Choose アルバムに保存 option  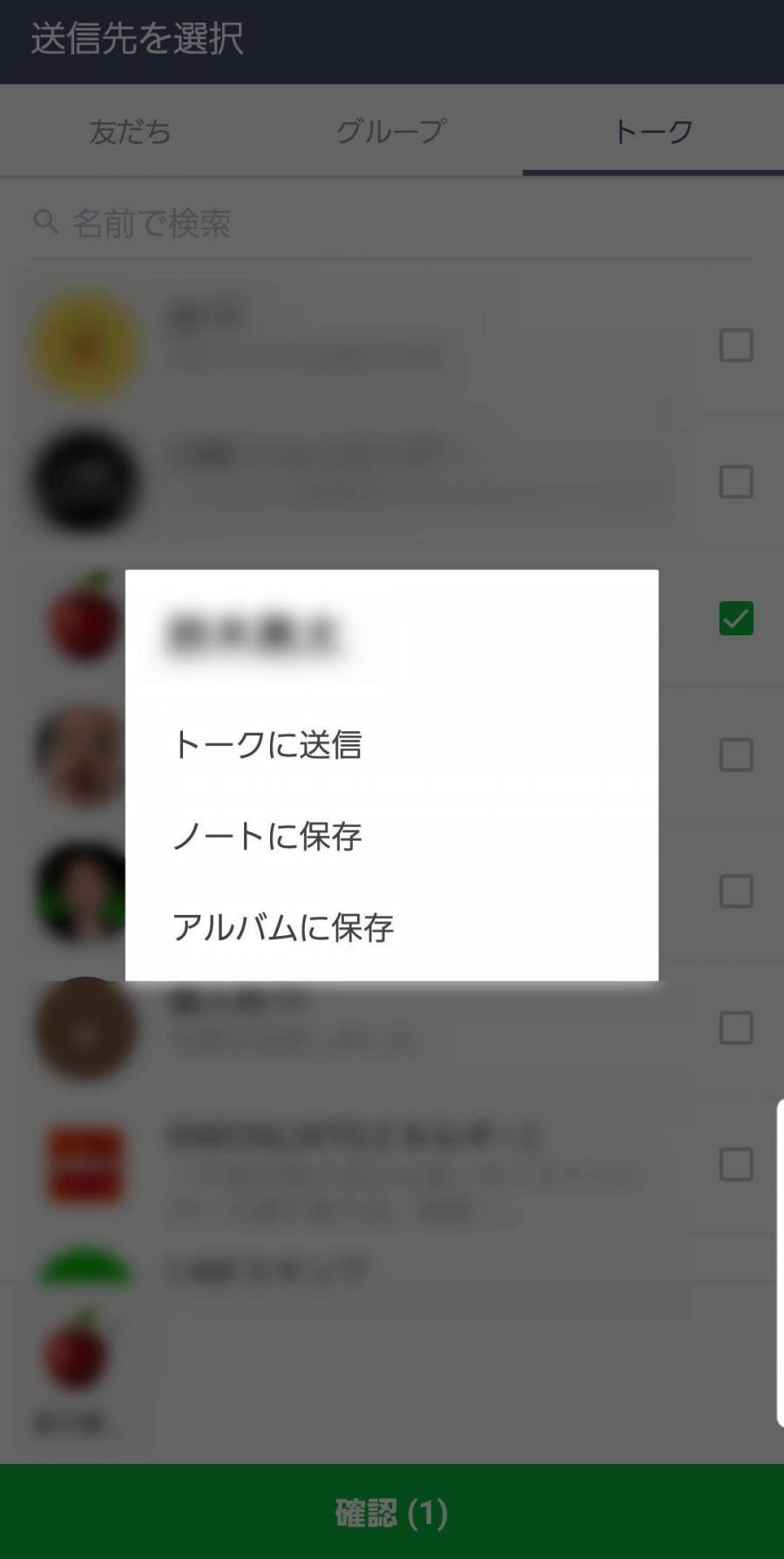coord(283,928)
